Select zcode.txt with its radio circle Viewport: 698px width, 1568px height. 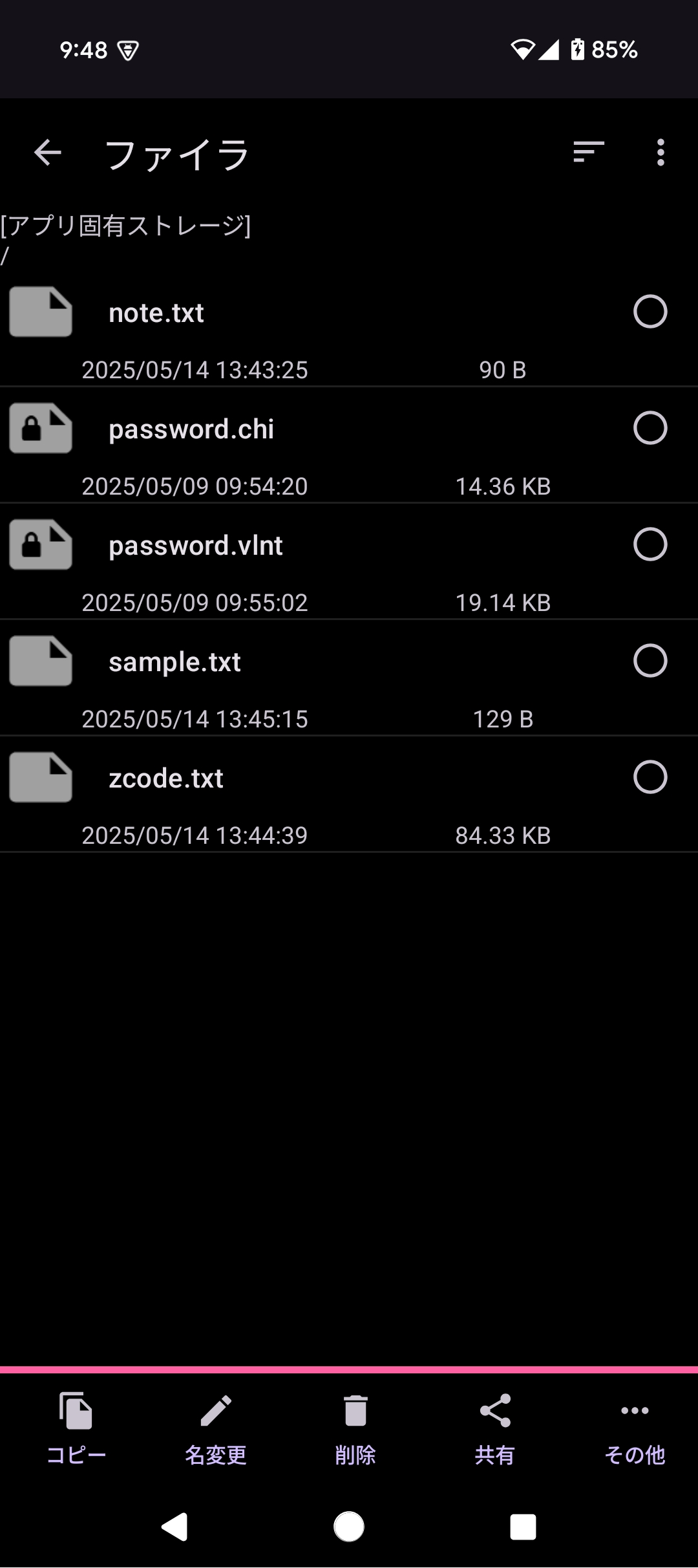650,777
